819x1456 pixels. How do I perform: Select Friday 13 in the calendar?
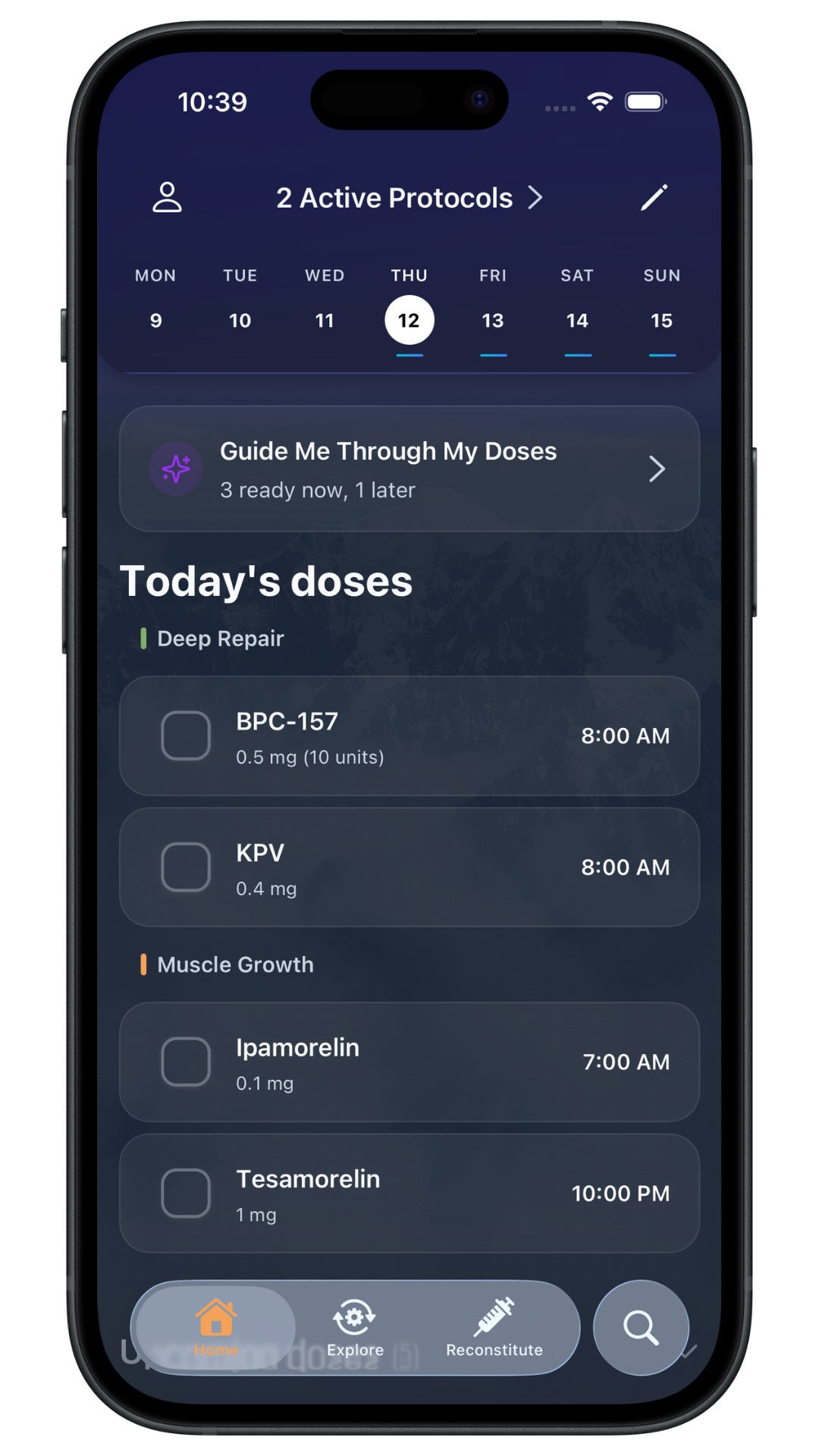(x=493, y=320)
